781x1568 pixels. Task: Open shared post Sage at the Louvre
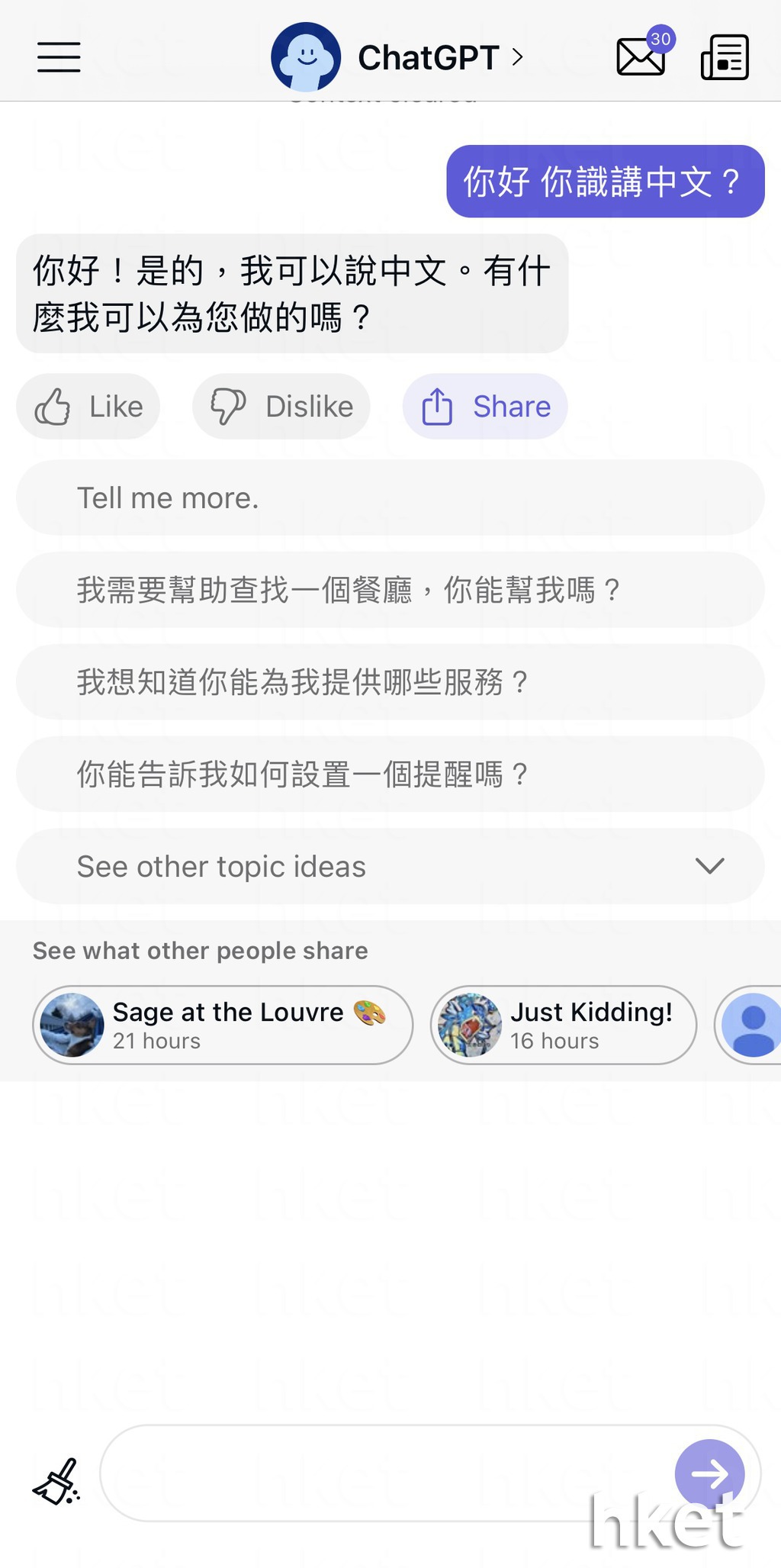[x=223, y=1025]
